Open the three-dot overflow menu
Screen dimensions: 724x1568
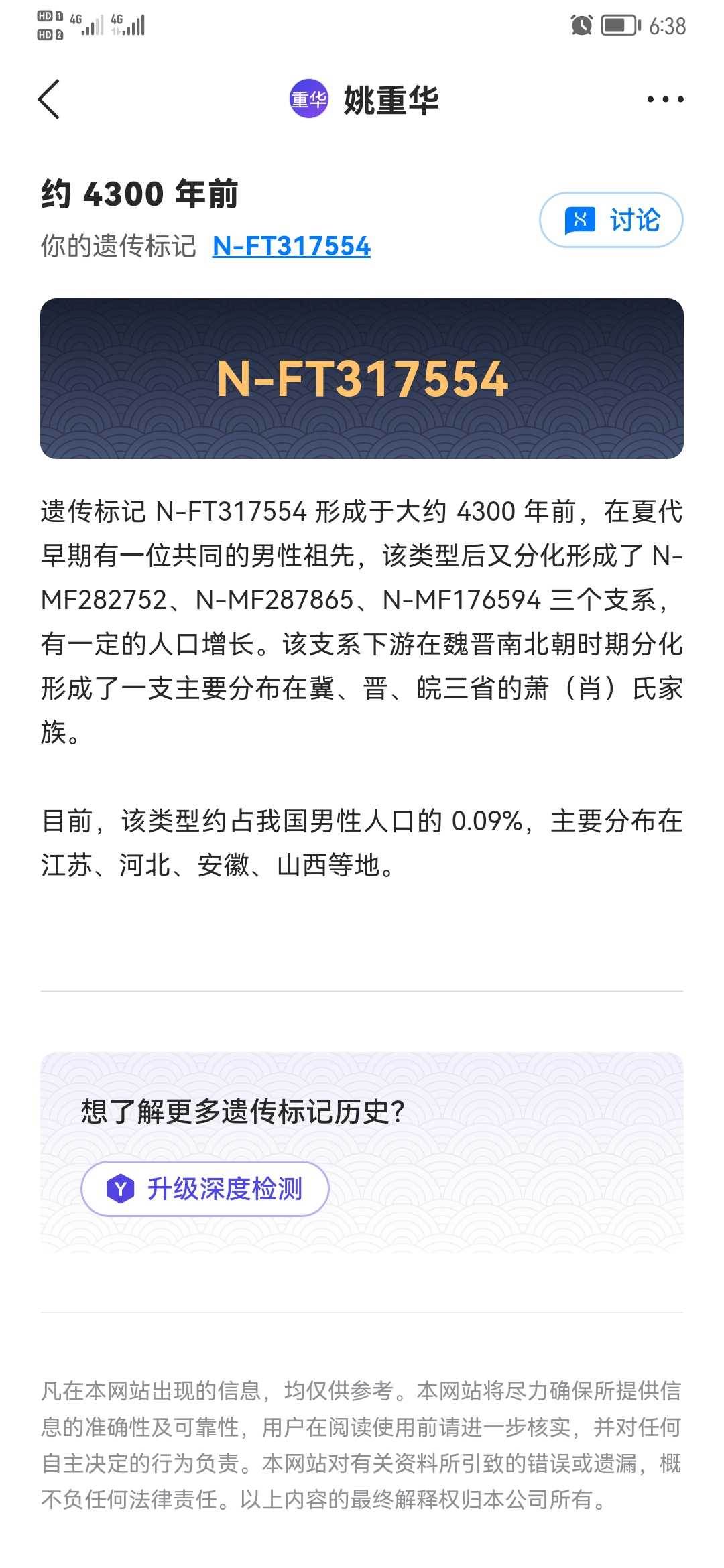pos(665,99)
